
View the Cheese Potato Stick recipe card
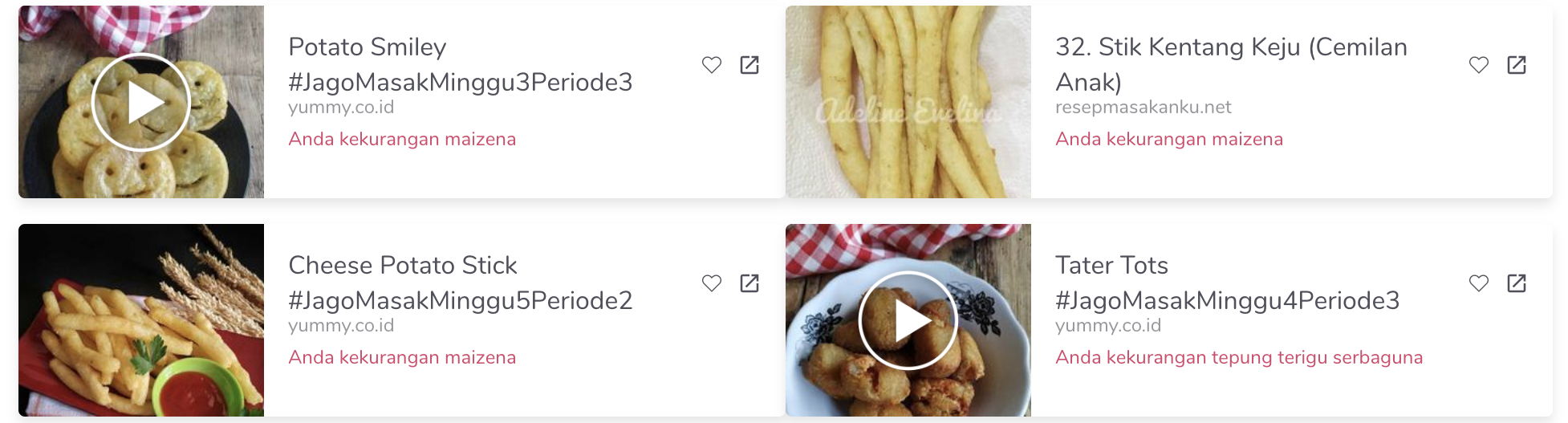[x=460, y=283]
